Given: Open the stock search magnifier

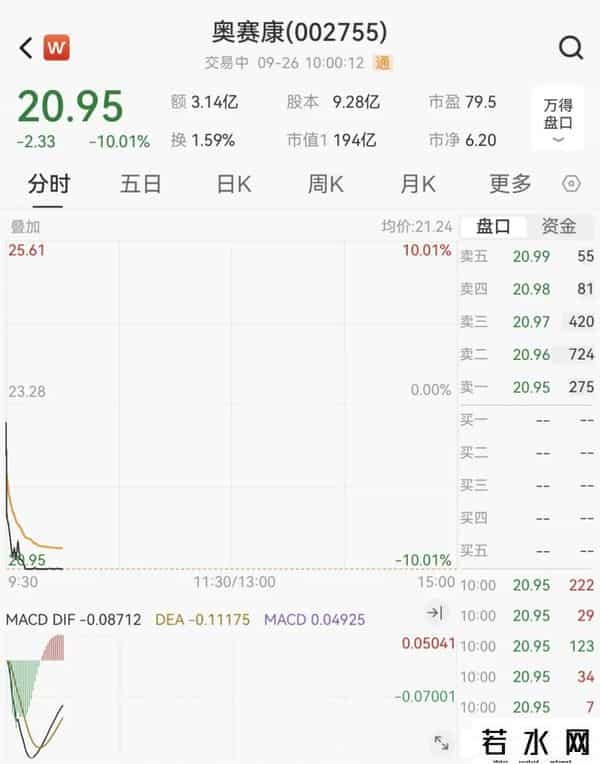Looking at the screenshot, I should coord(570,47).
